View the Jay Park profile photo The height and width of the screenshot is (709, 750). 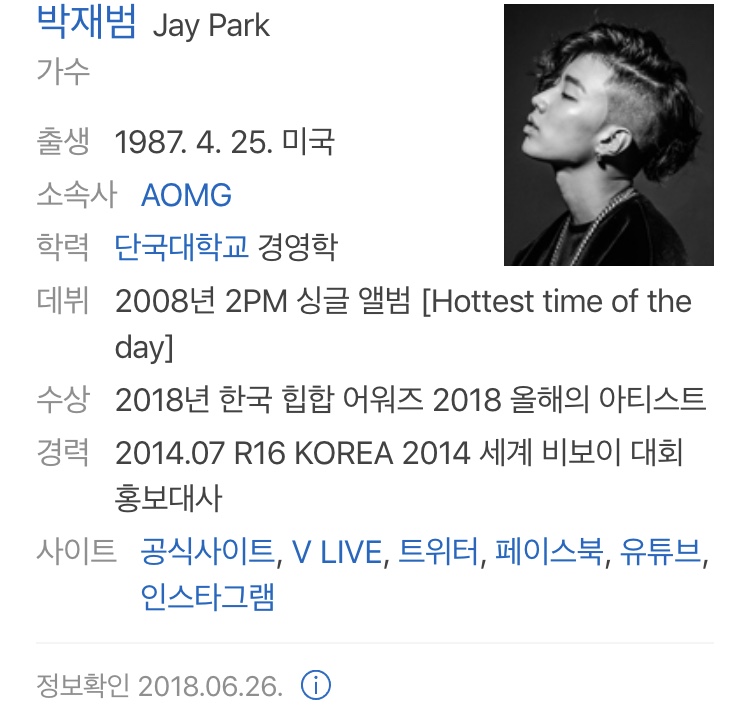(608, 136)
